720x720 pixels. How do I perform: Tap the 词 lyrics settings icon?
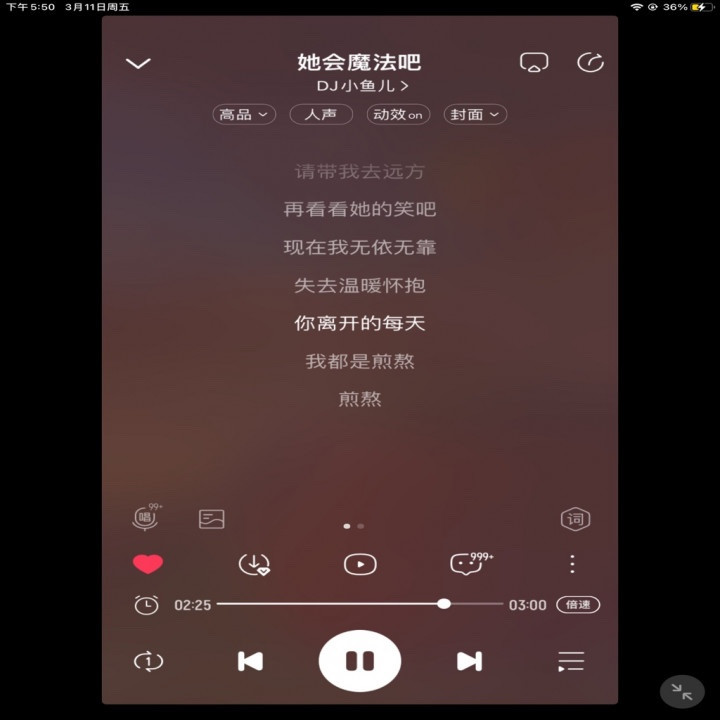tap(575, 519)
